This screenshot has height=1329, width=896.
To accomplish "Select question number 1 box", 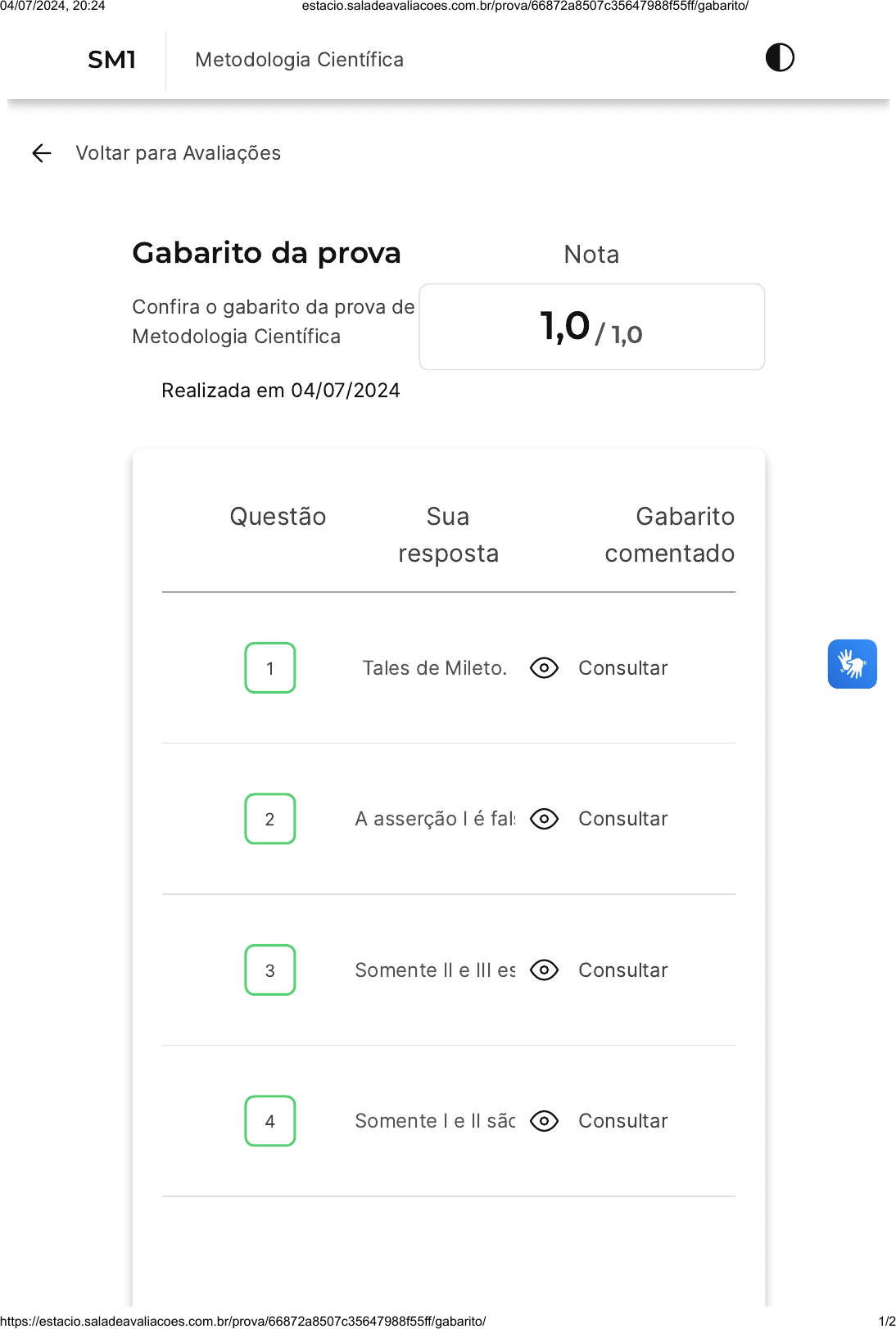I will click(x=269, y=668).
